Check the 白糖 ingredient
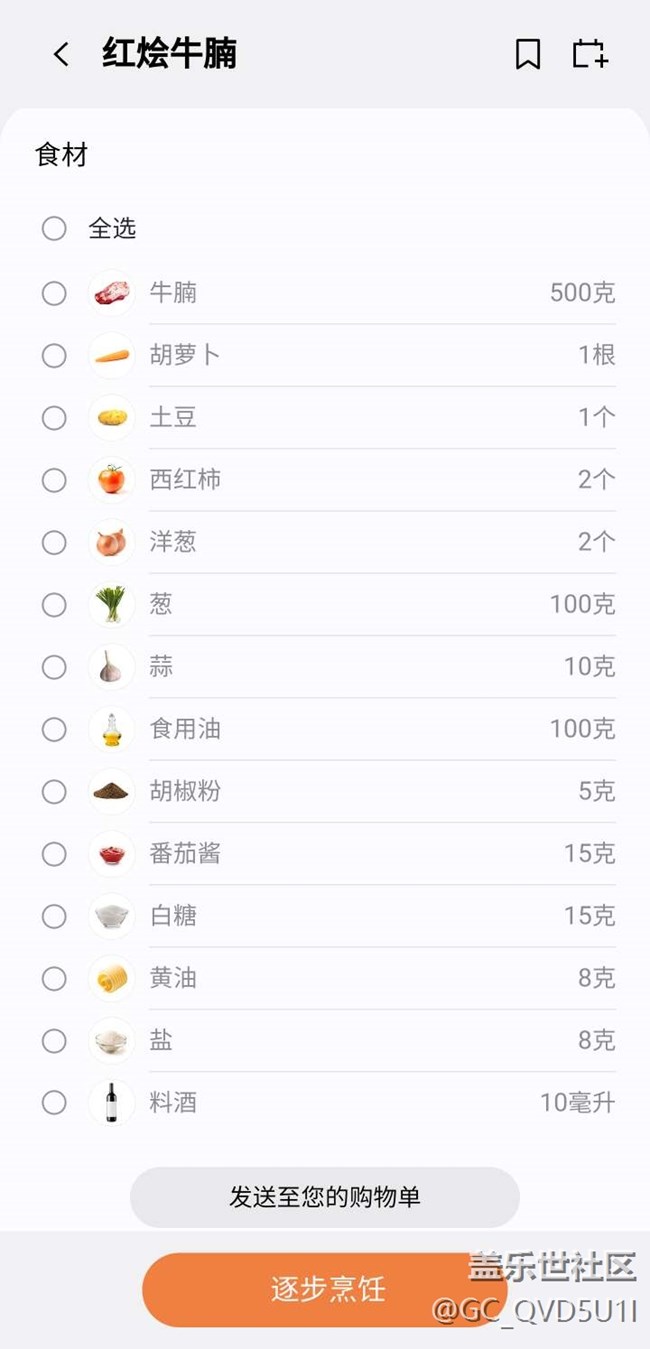650x1349 pixels. coord(54,916)
